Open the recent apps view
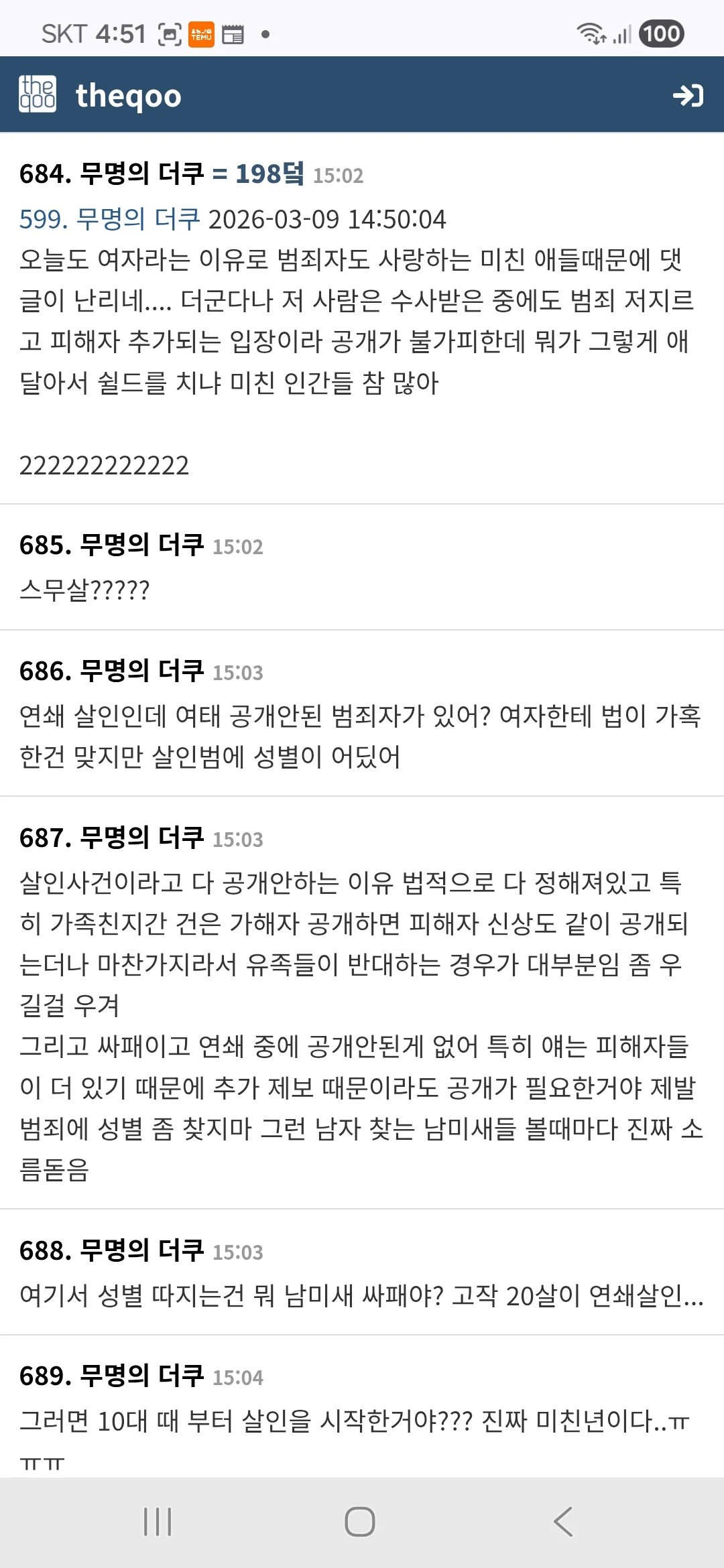Screen dimensions: 724x1568 pyautogui.click(x=158, y=1521)
